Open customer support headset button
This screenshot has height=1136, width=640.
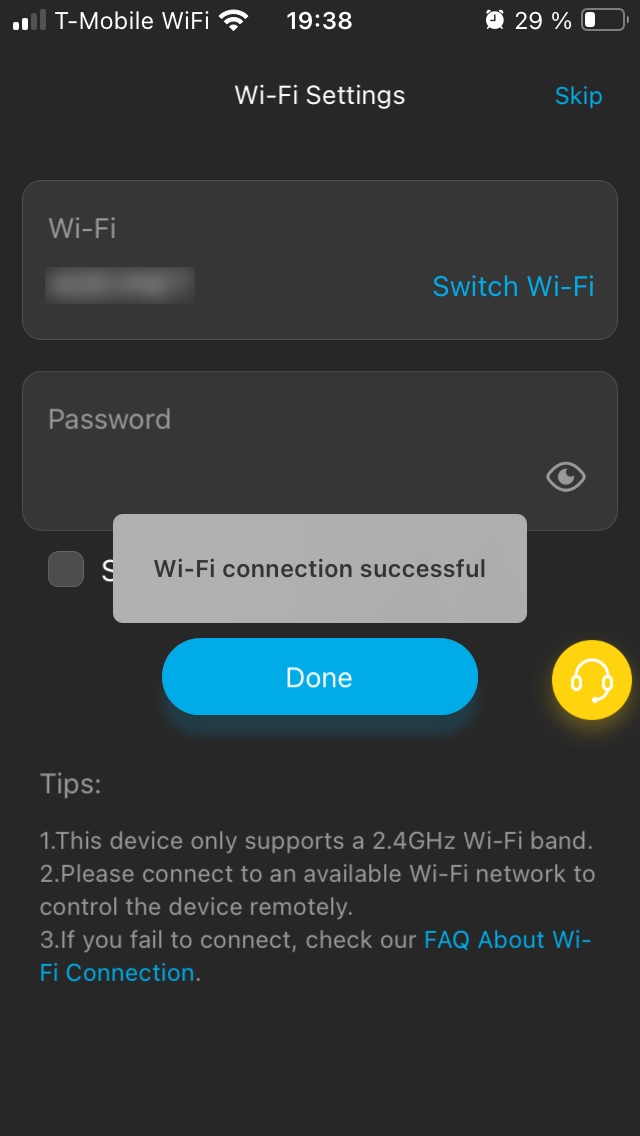click(591, 681)
